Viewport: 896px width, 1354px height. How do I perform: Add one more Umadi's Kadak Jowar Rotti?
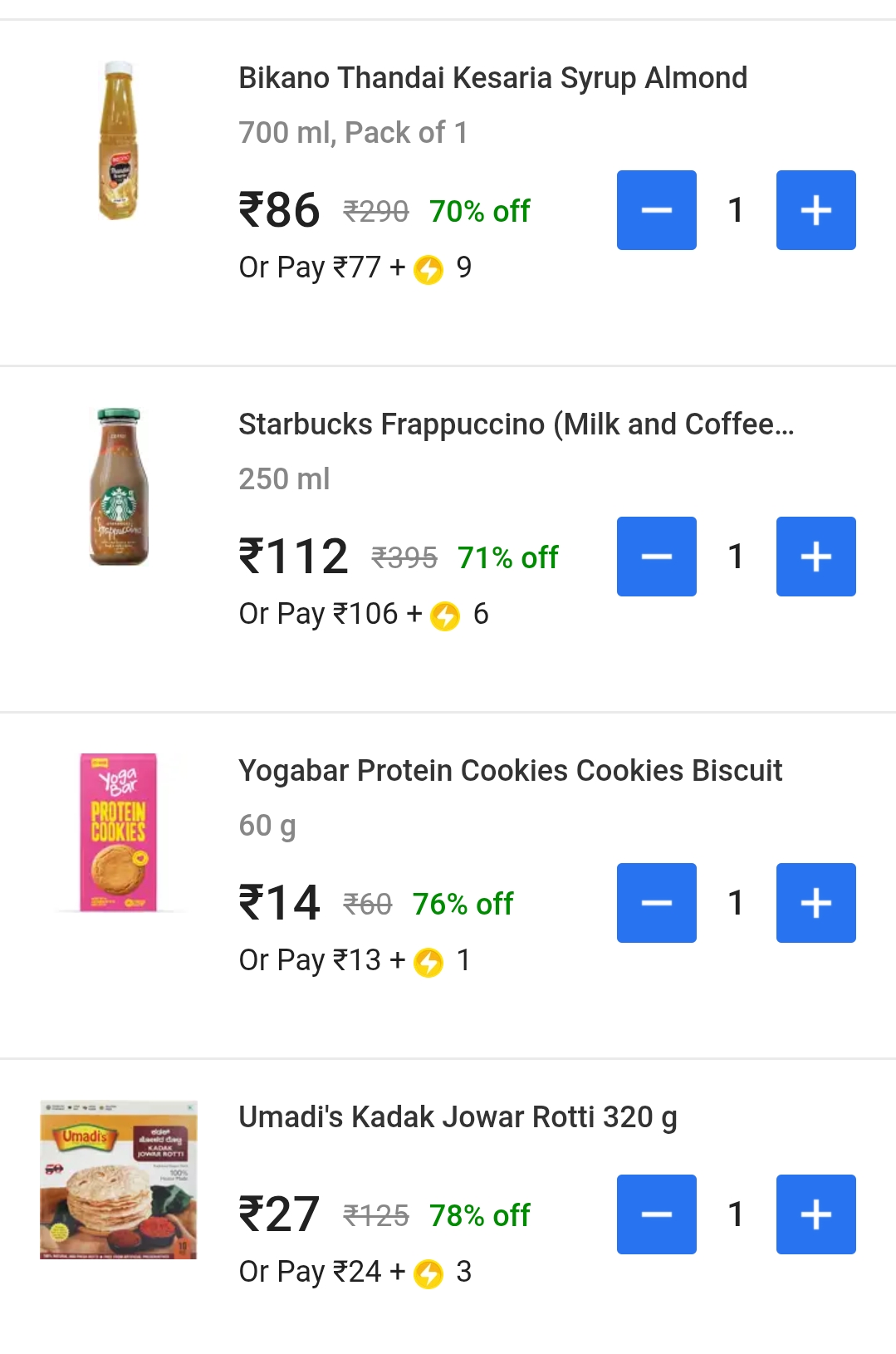click(x=815, y=1214)
